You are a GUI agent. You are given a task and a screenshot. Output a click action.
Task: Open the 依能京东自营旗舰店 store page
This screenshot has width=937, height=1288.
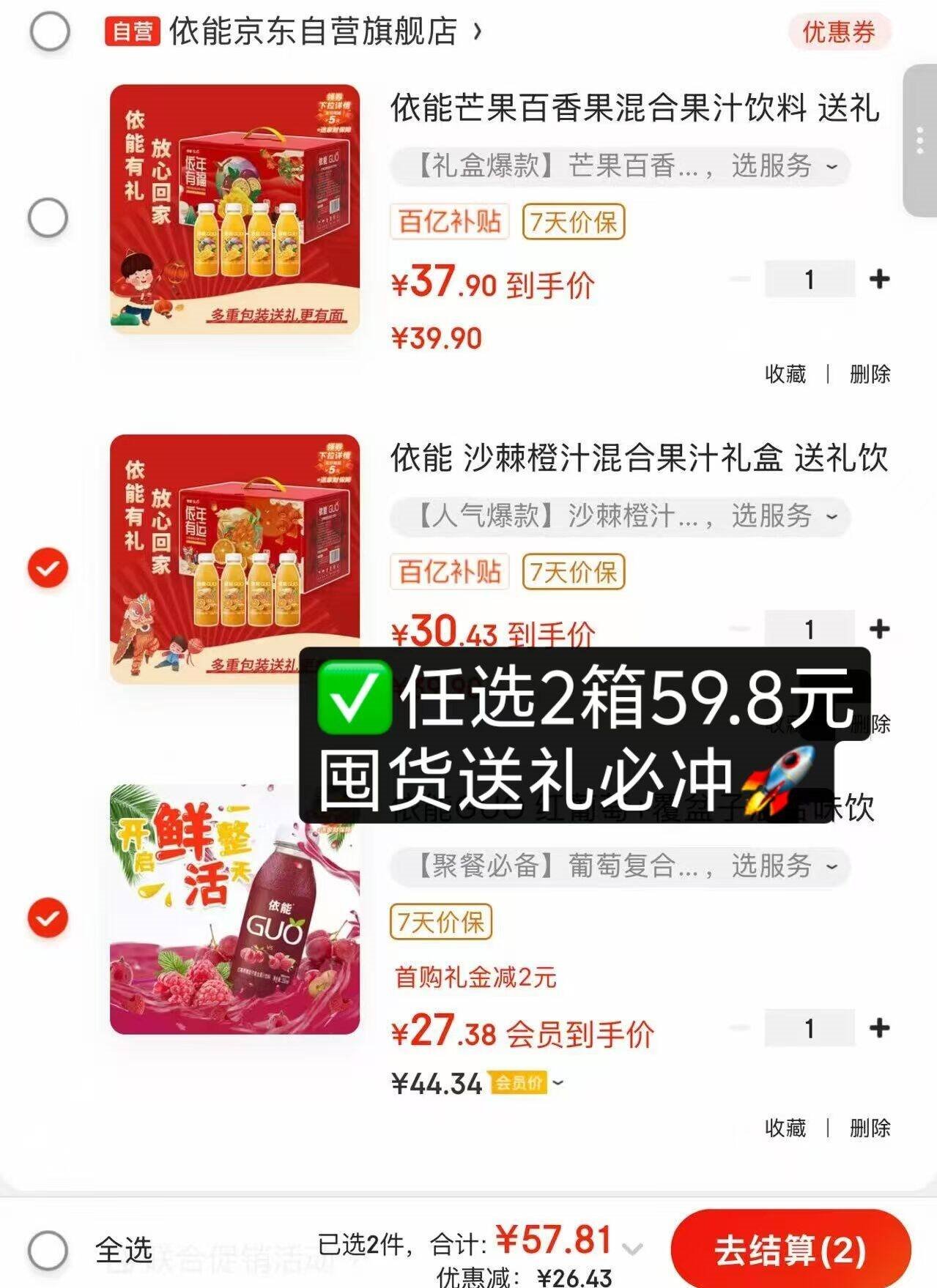coord(315,31)
